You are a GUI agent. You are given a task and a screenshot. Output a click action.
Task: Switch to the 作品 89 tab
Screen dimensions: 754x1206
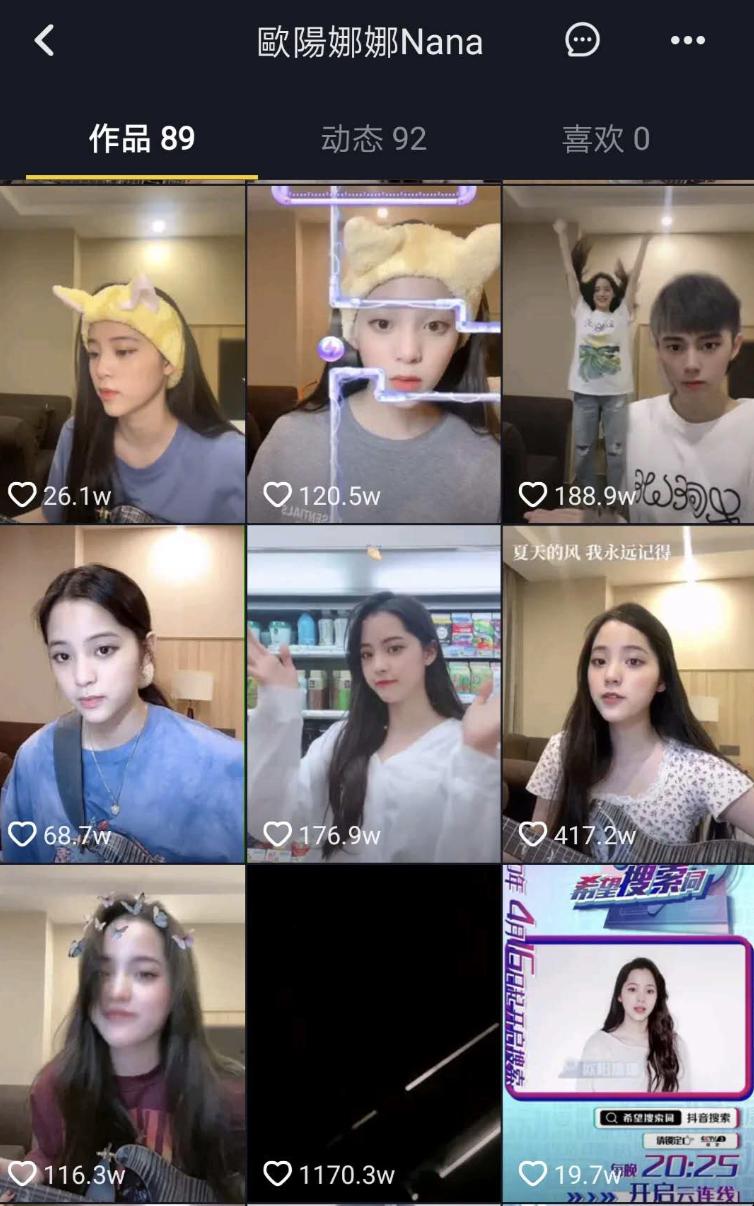(142, 139)
